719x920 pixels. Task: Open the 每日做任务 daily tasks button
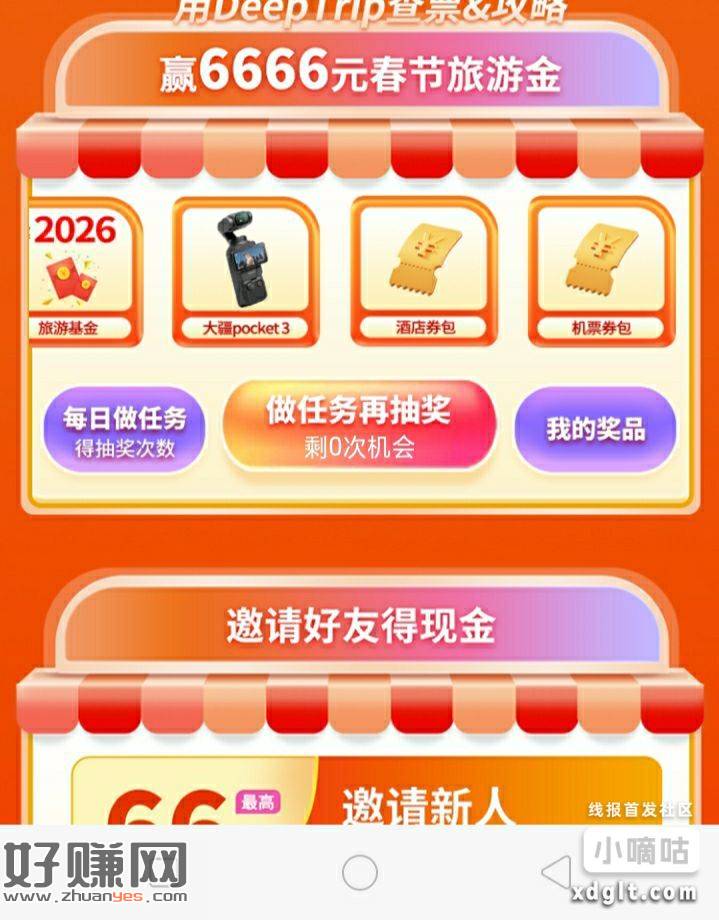pyautogui.click(x=124, y=431)
